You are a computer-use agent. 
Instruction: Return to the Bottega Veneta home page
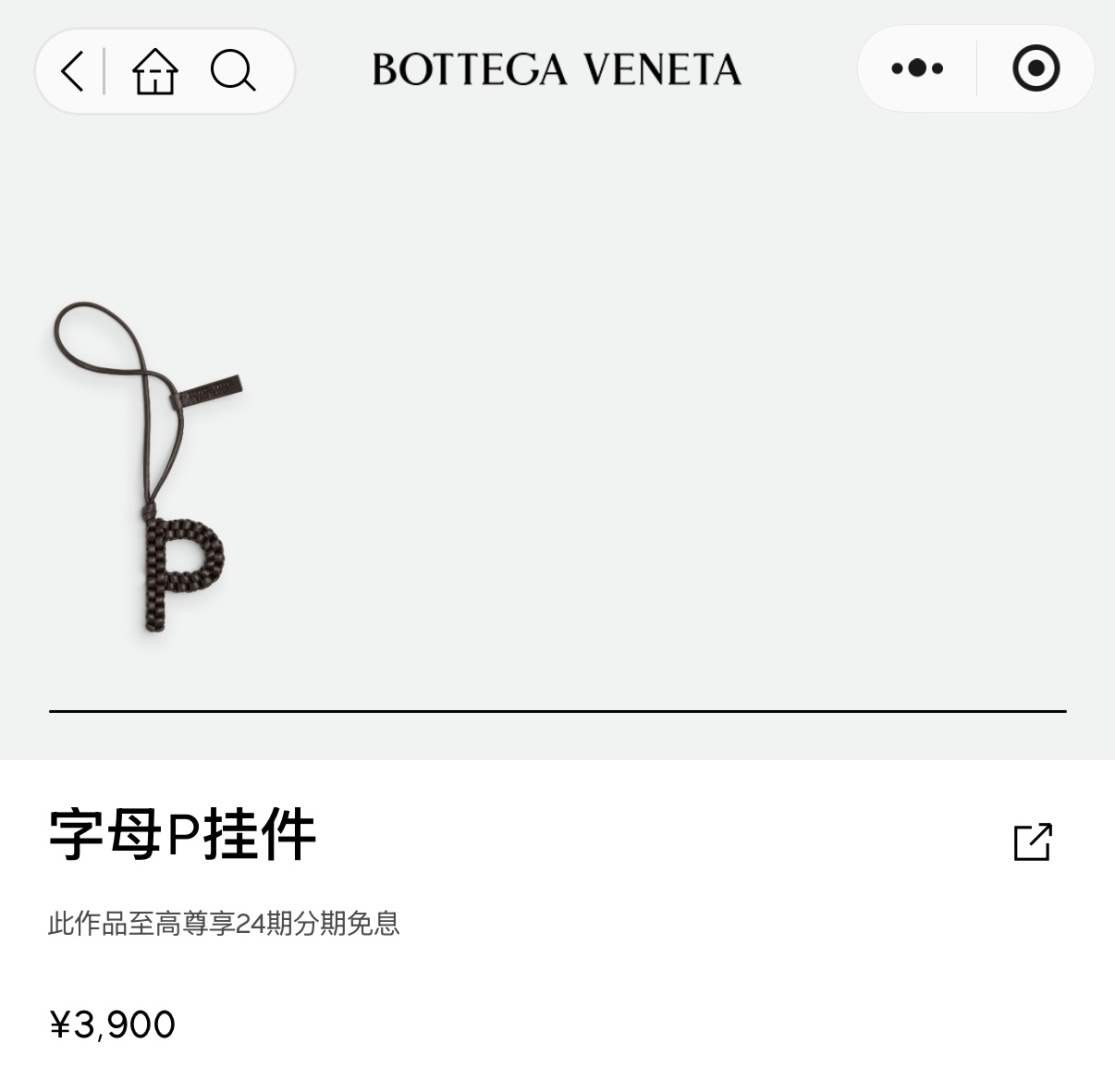click(x=155, y=72)
